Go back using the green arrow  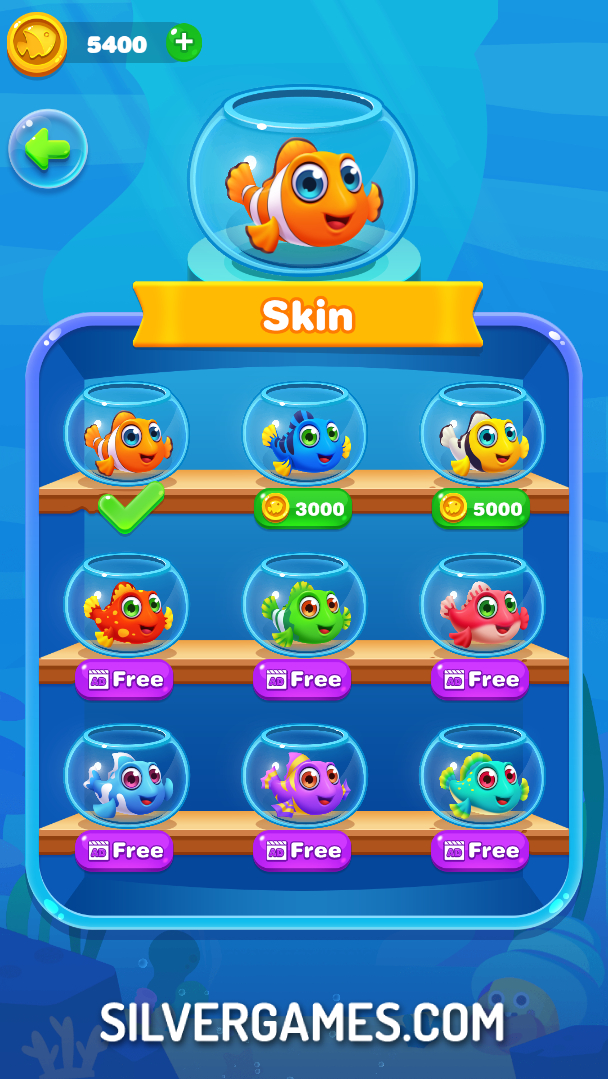click(47, 150)
